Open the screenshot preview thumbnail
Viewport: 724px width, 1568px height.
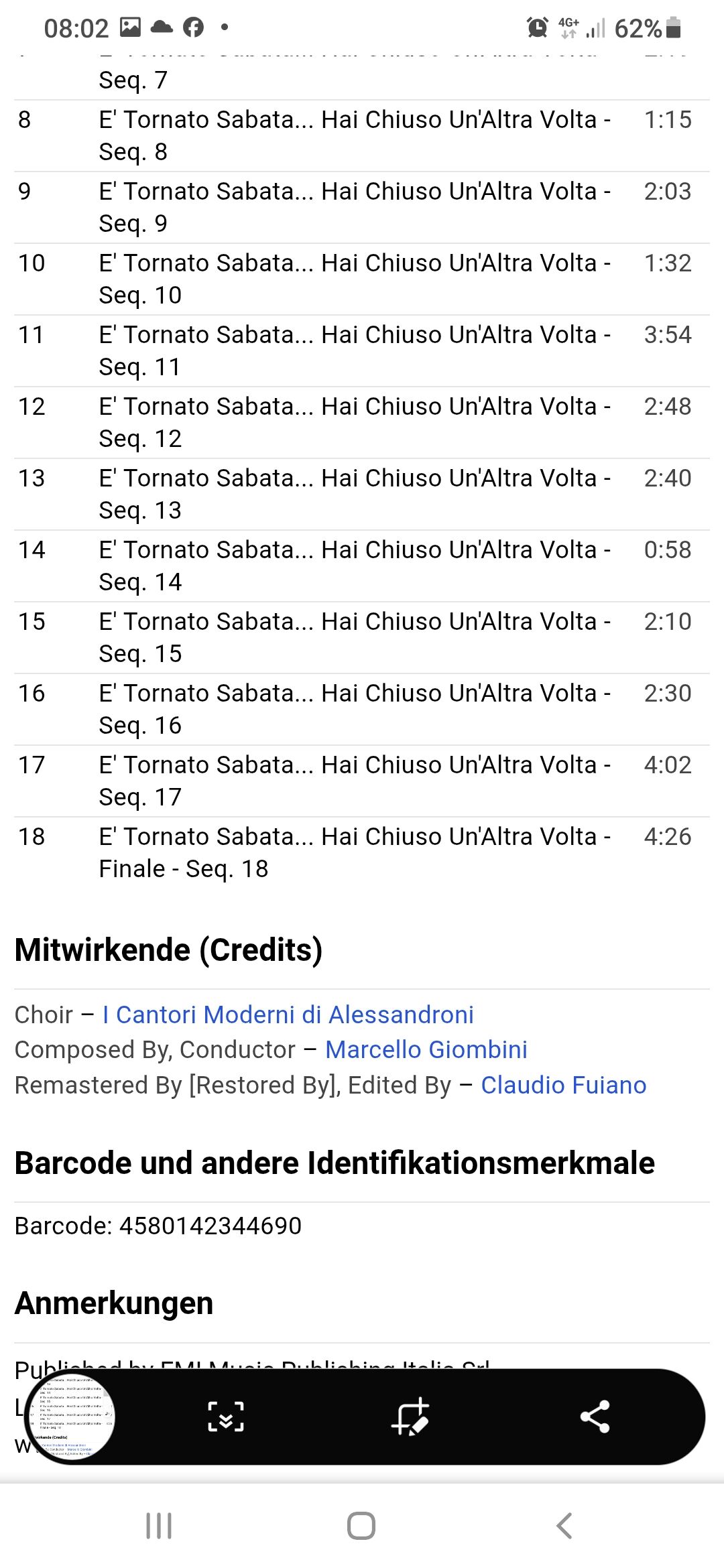tap(71, 1417)
